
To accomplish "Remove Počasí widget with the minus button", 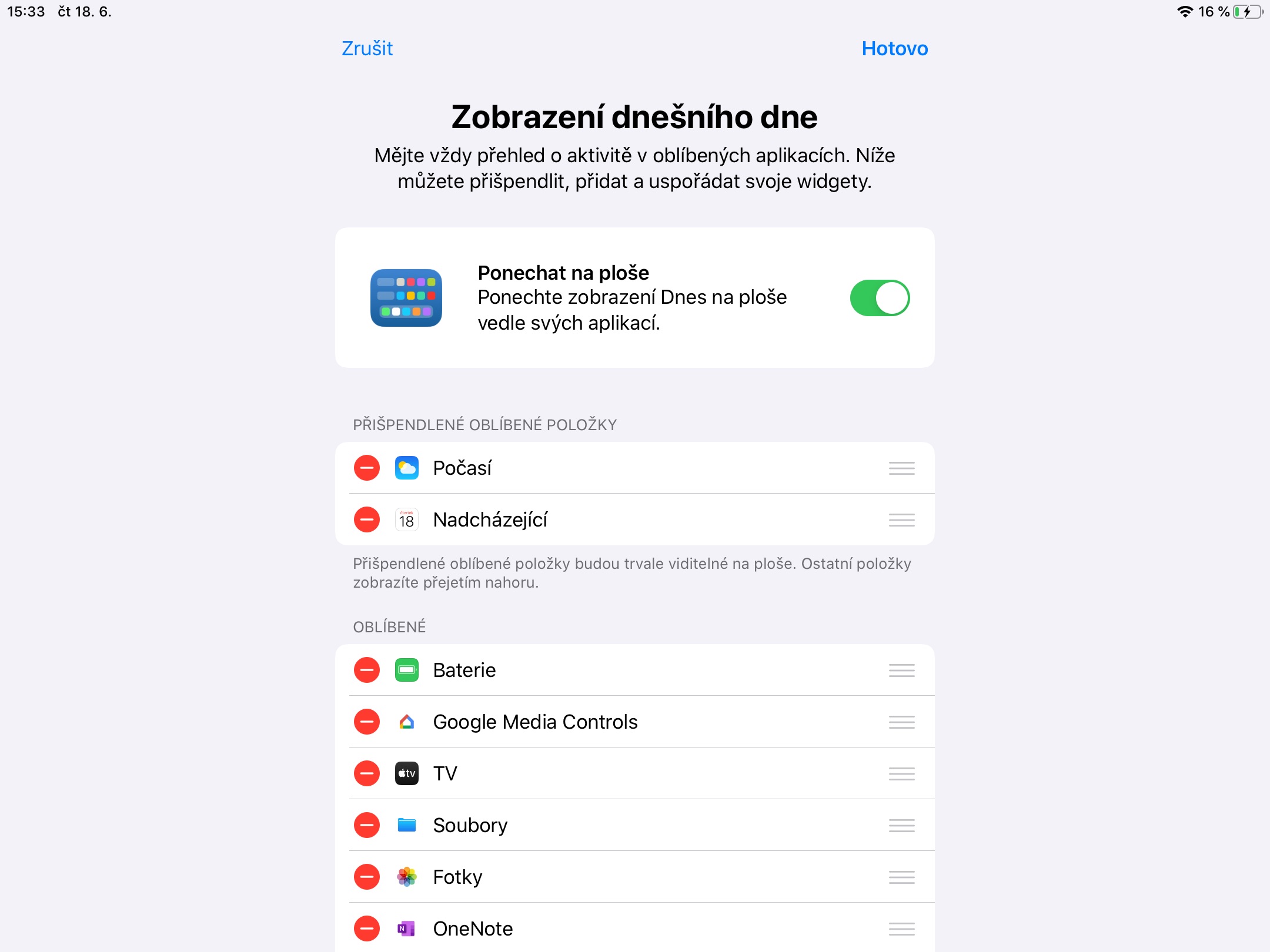I will [367, 468].
